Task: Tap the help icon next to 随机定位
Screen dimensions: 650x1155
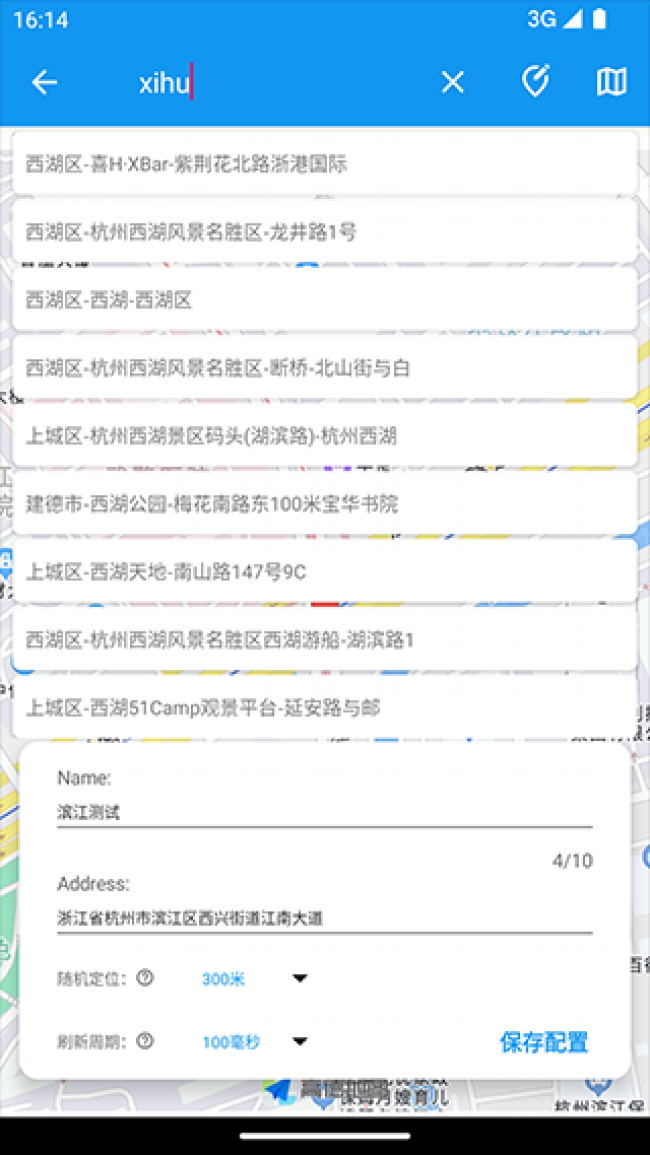Action: (145, 978)
